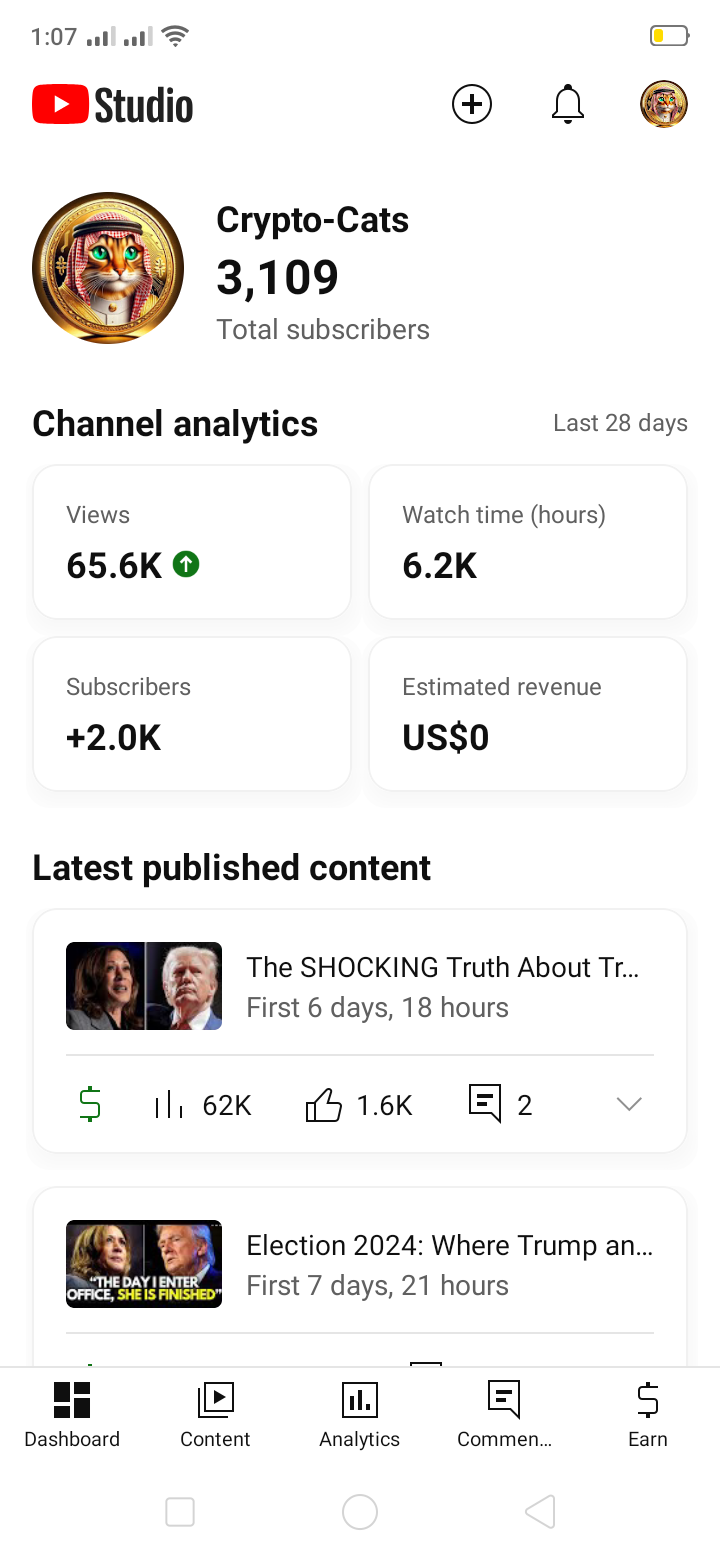Open the account avatar in the top bar

[664, 104]
